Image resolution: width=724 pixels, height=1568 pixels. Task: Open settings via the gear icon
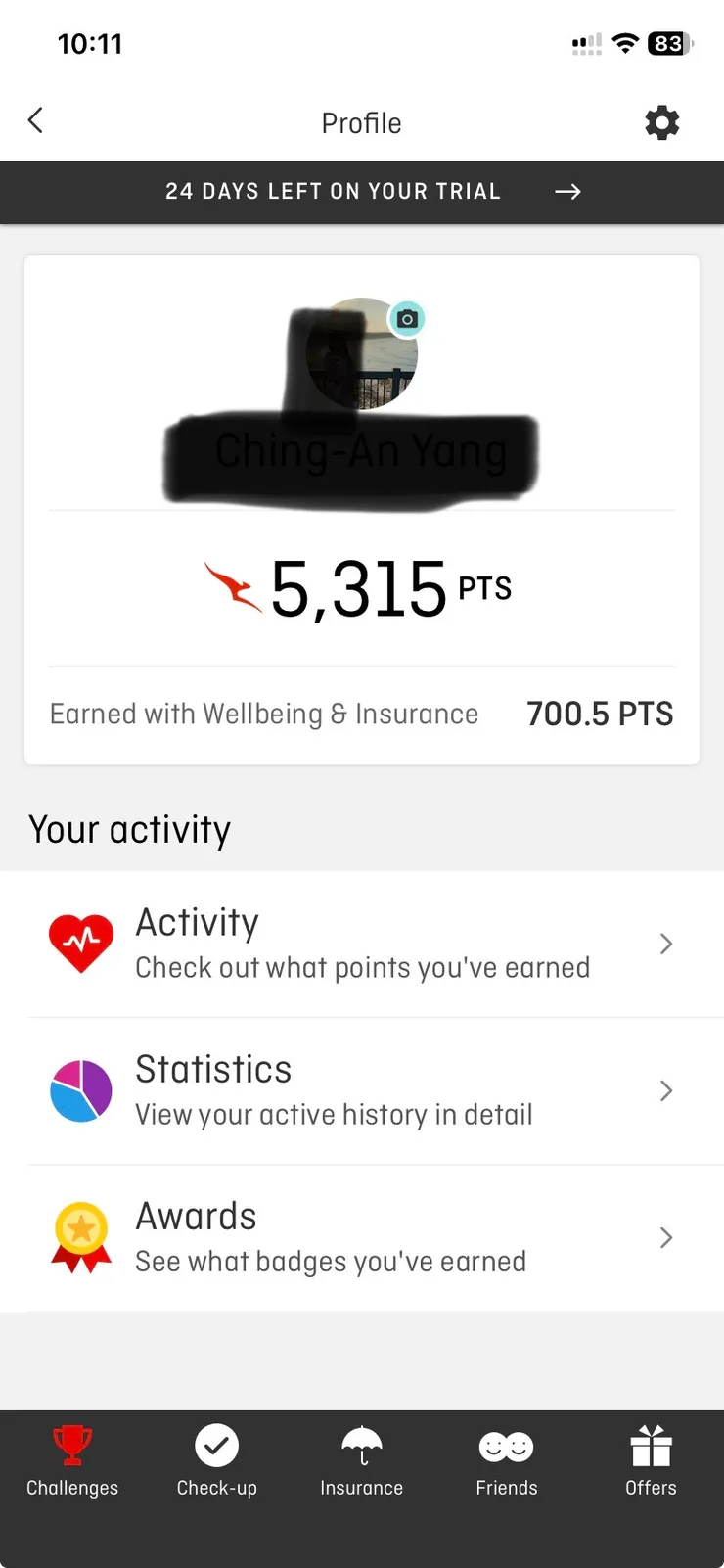tap(661, 123)
